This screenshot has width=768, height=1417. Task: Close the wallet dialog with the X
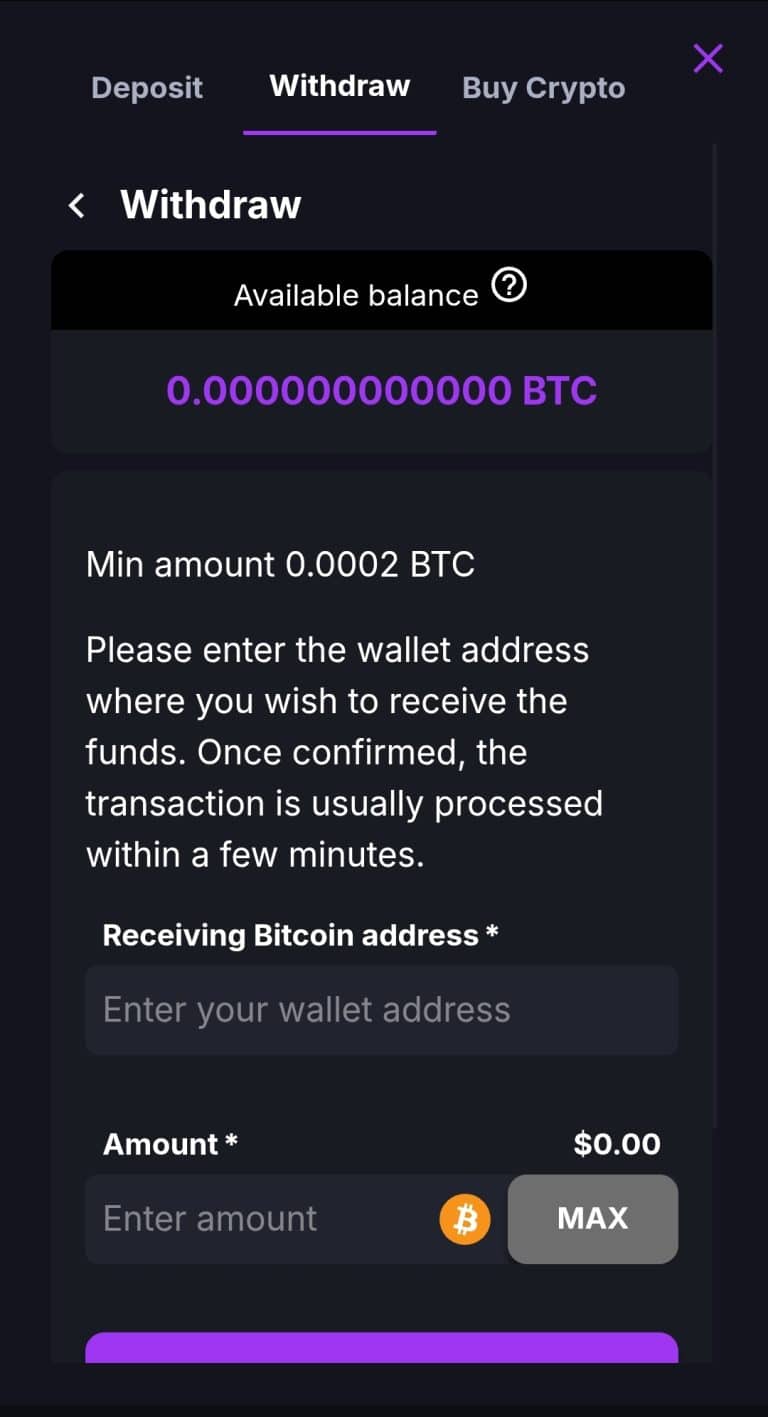[x=708, y=58]
